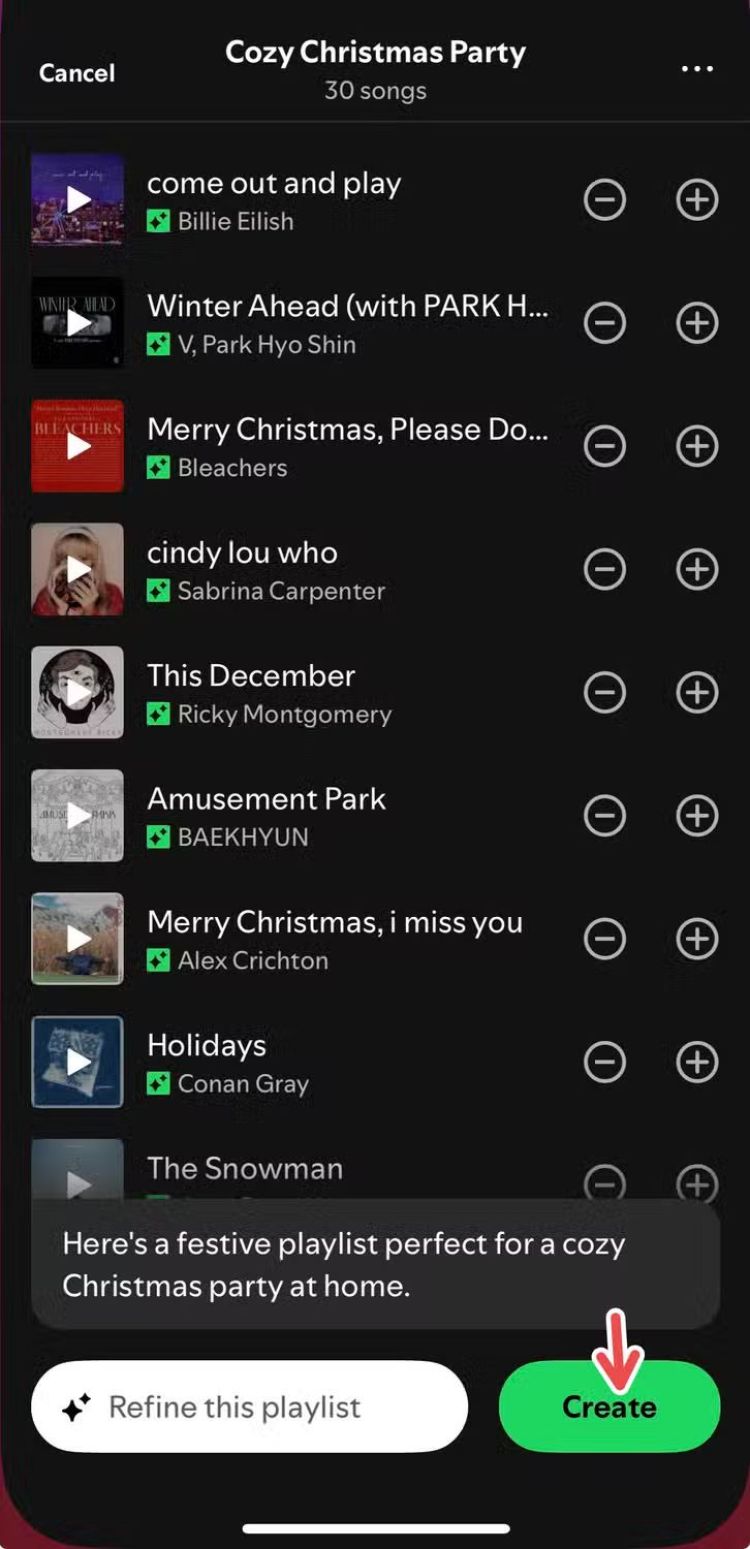Remove Merry Christmas, i miss you
Screen dimensions: 750x1549
605,938
